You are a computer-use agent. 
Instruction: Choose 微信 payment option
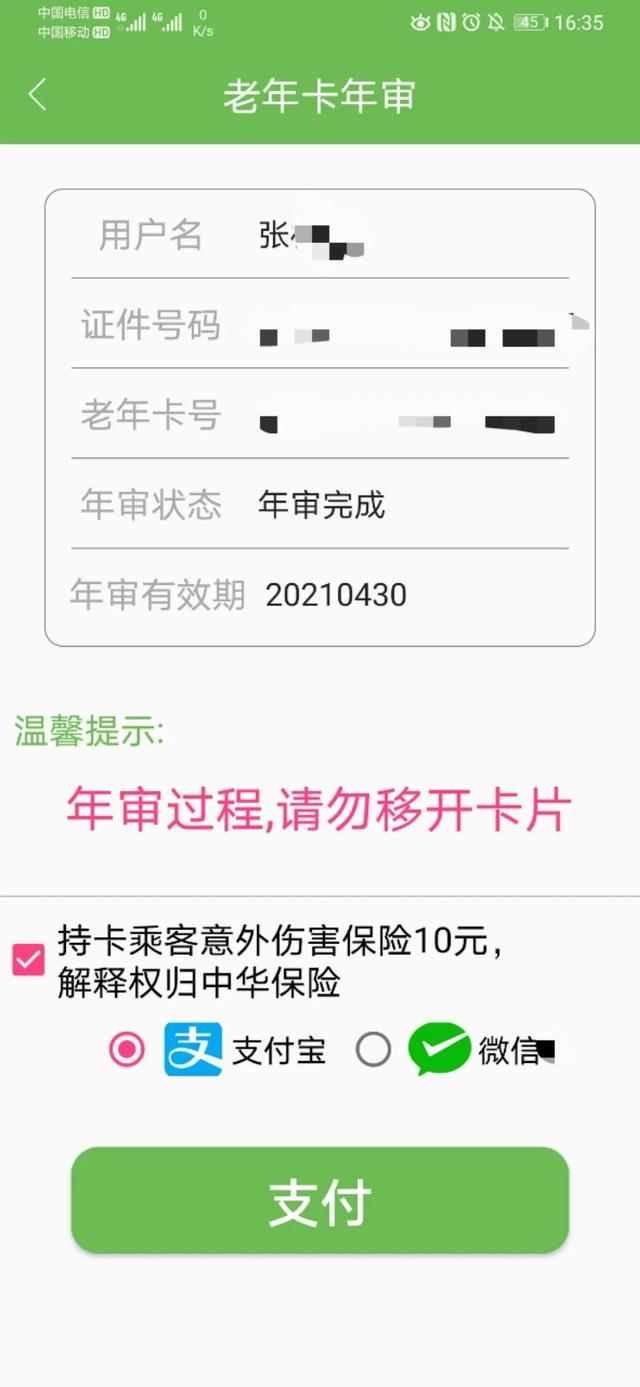pyautogui.click(x=373, y=1050)
